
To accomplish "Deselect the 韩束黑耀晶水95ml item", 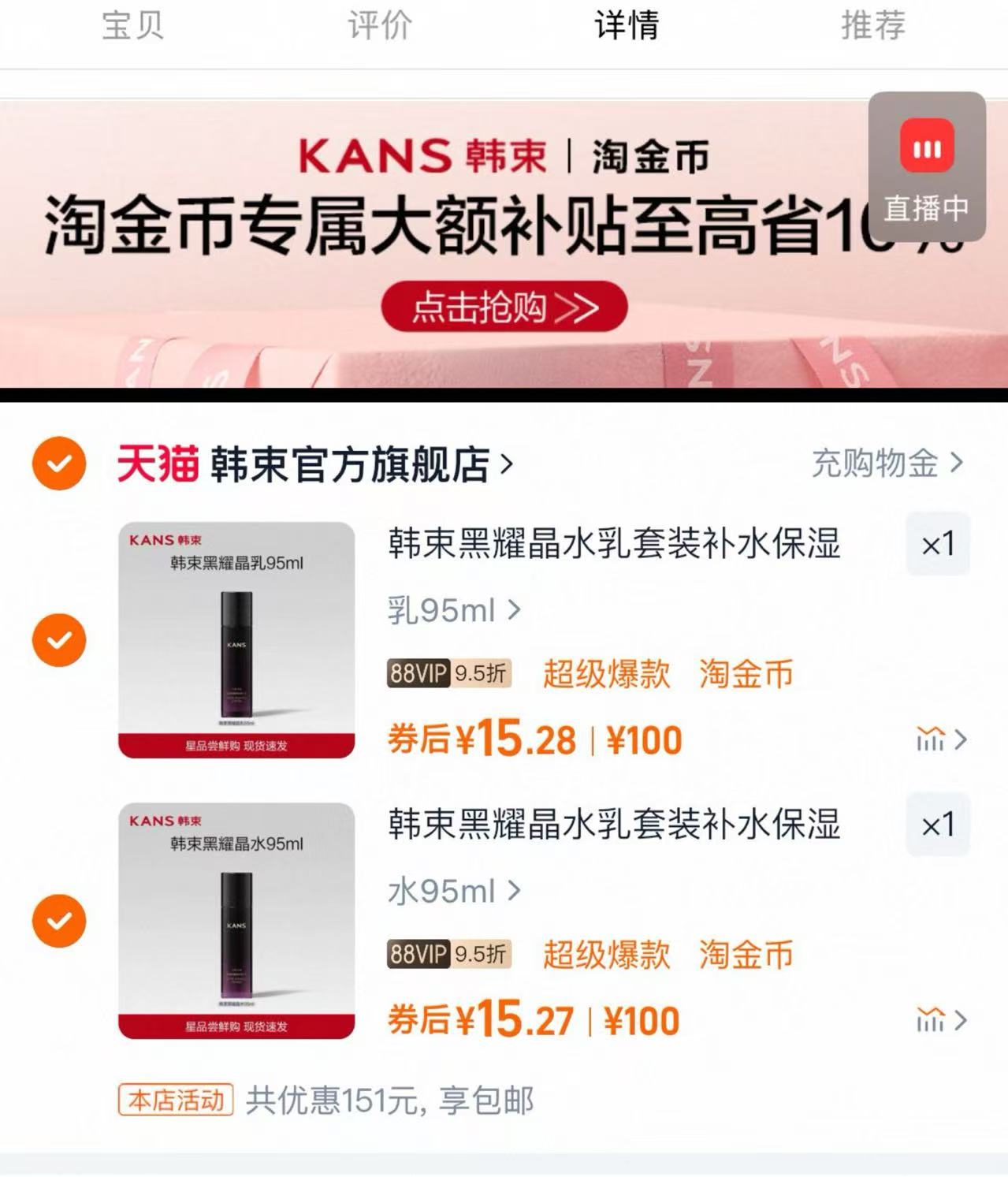I will [58, 921].
